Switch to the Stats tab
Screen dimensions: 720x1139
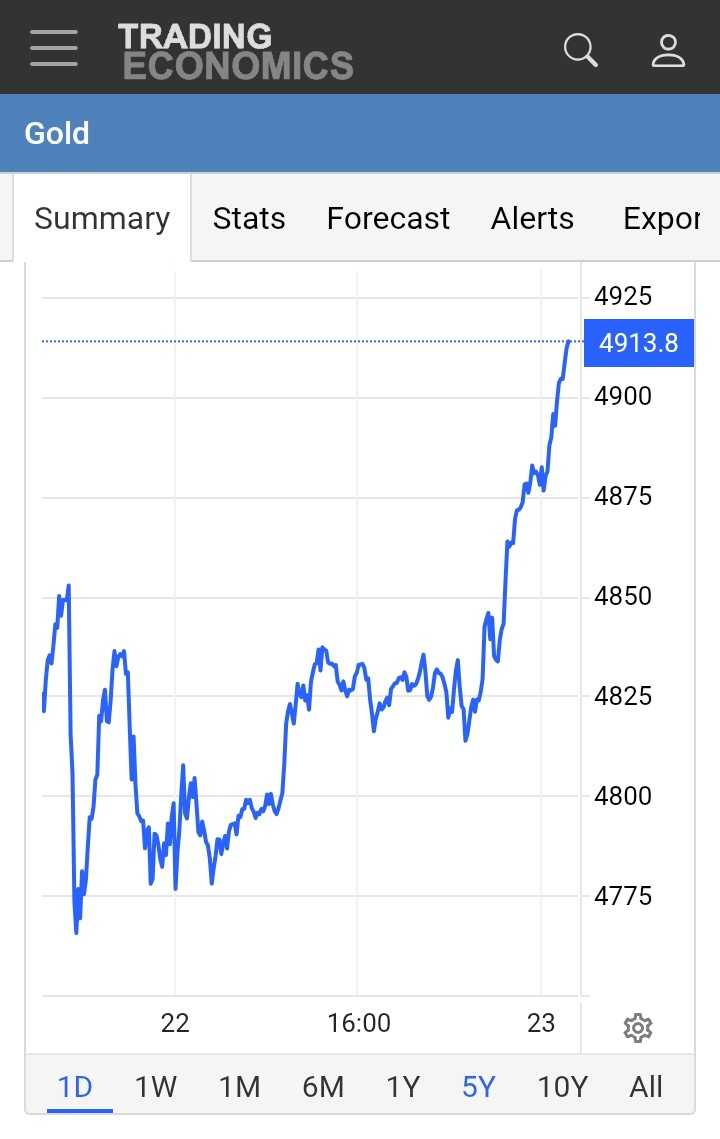[249, 218]
